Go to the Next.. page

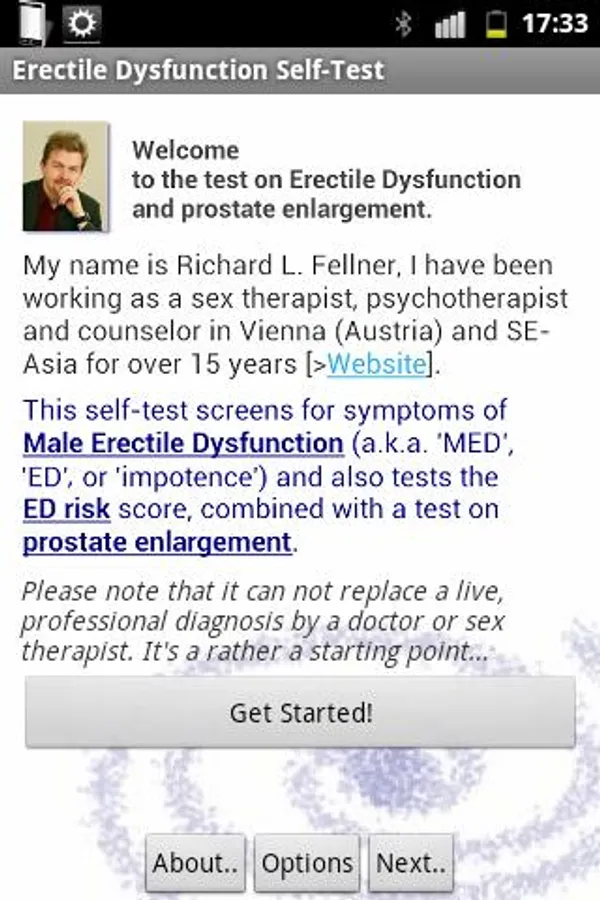click(411, 862)
